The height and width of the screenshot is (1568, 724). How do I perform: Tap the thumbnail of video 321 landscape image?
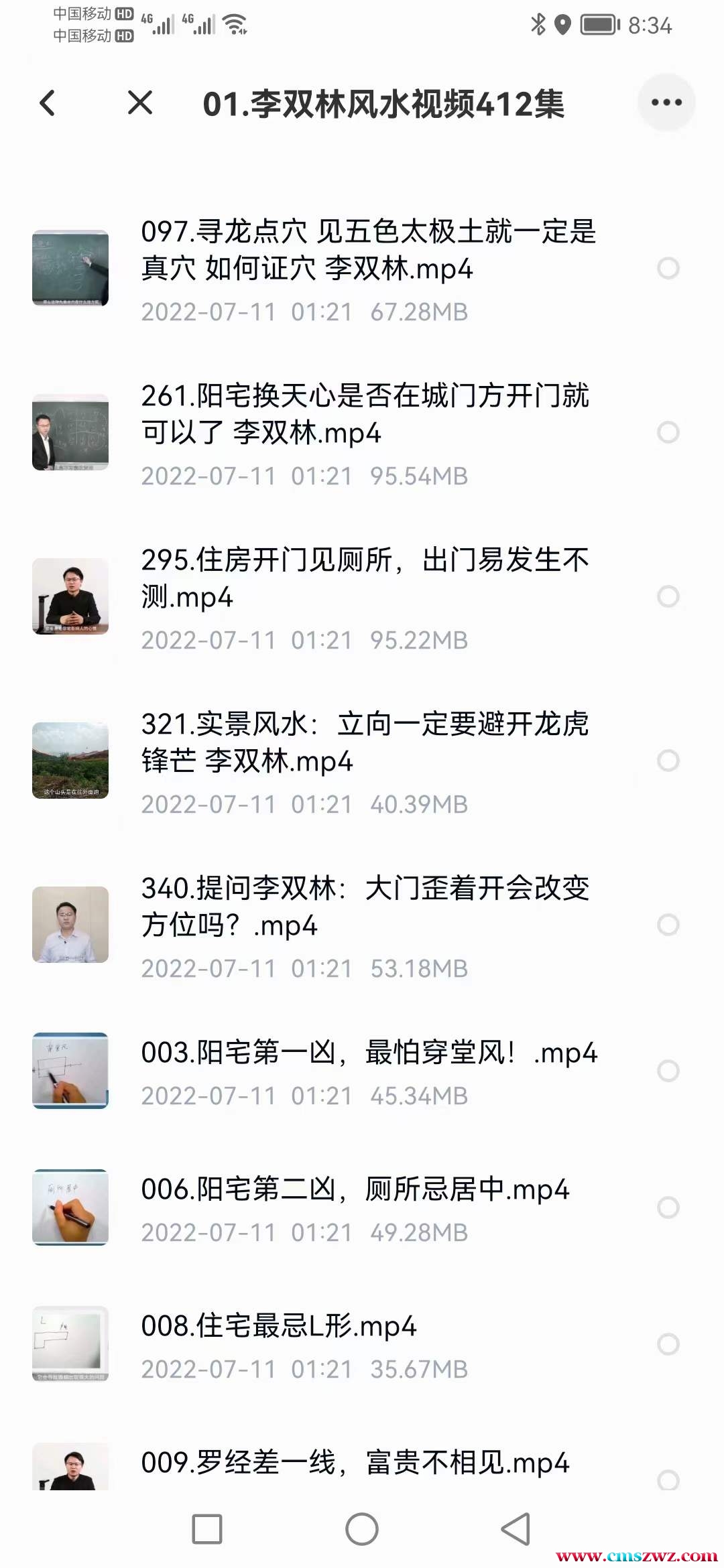(x=71, y=761)
